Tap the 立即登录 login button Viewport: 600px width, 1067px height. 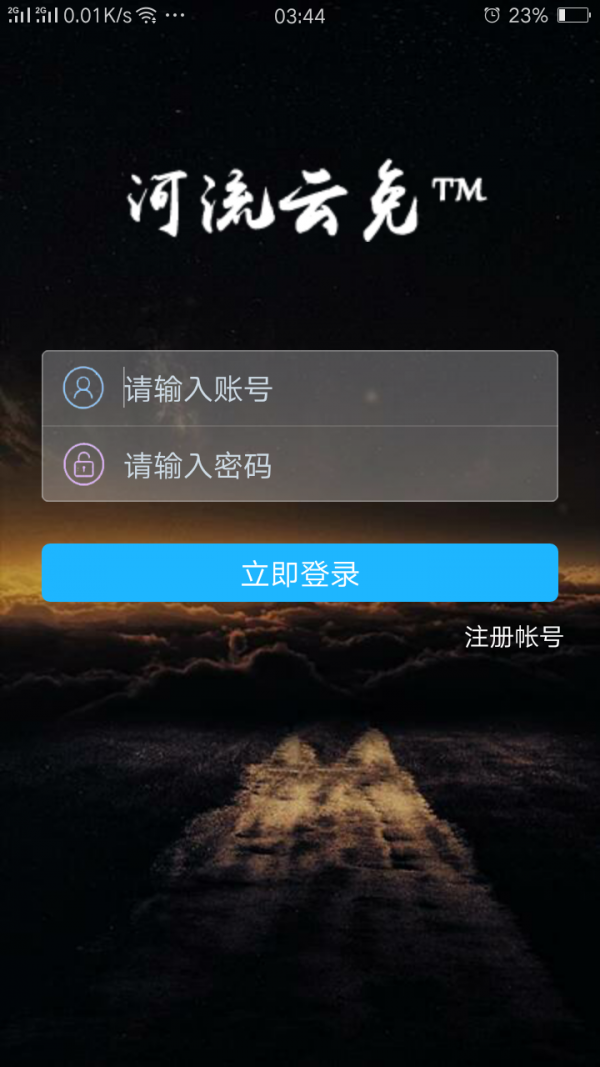coord(299,573)
